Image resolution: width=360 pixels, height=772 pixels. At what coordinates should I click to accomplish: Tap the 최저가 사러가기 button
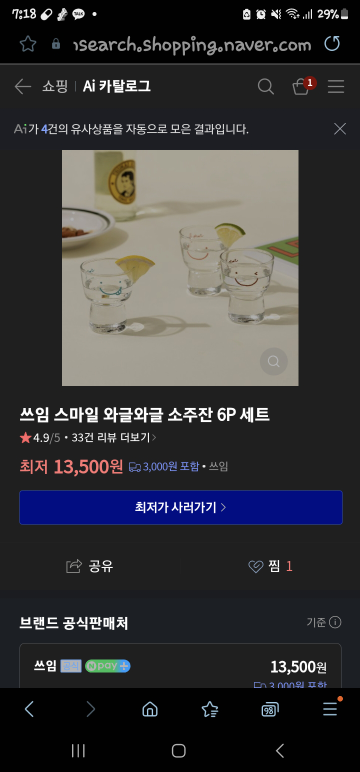[x=181, y=508]
